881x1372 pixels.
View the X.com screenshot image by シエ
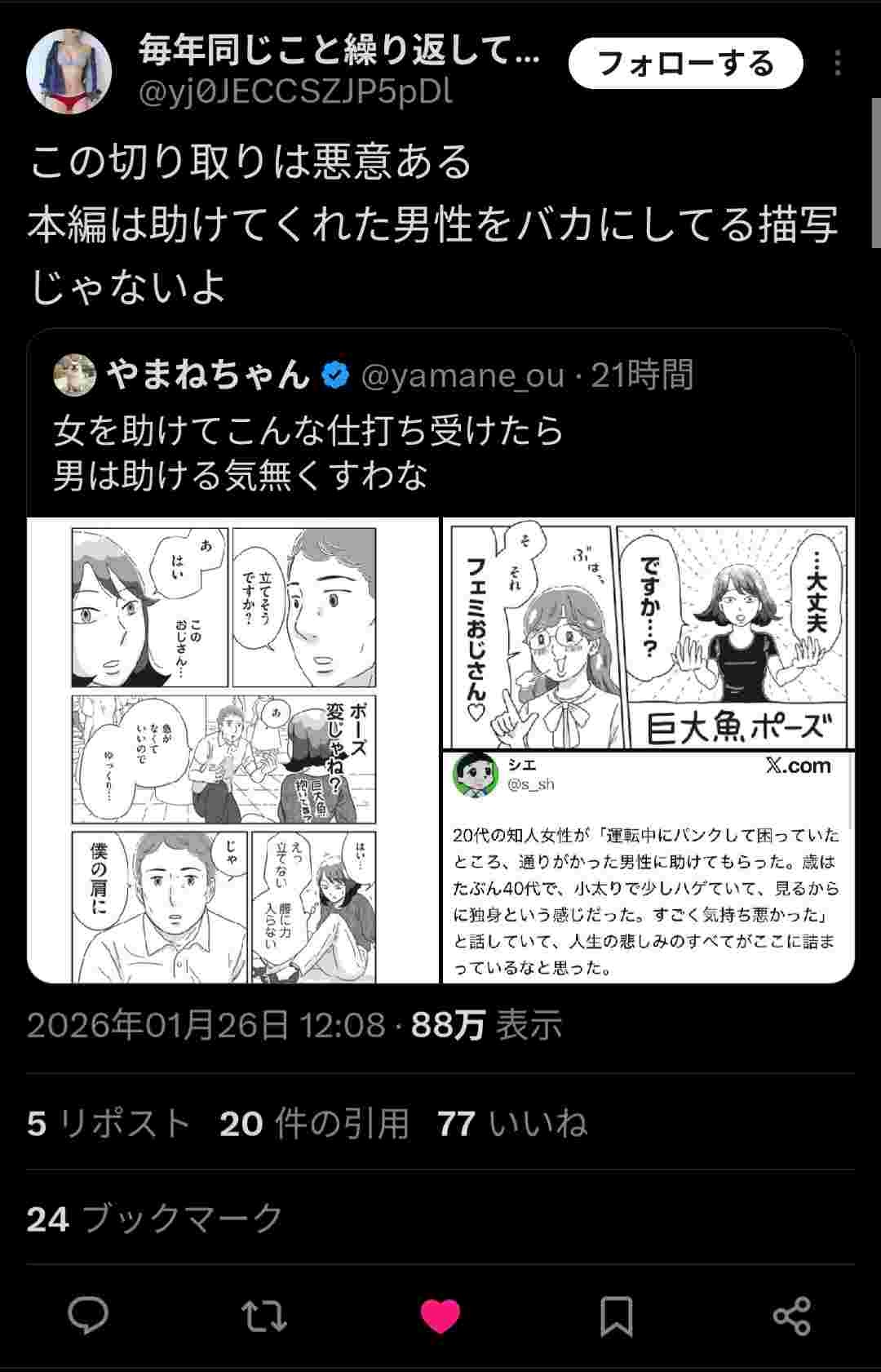tap(649, 865)
